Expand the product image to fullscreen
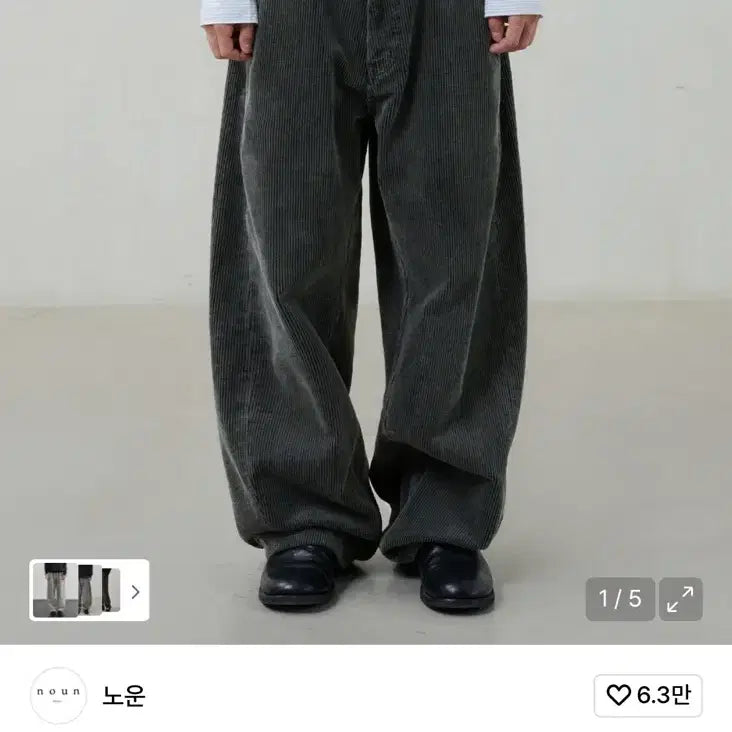Image resolution: width=732 pixels, height=732 pixels. (680, 599)
